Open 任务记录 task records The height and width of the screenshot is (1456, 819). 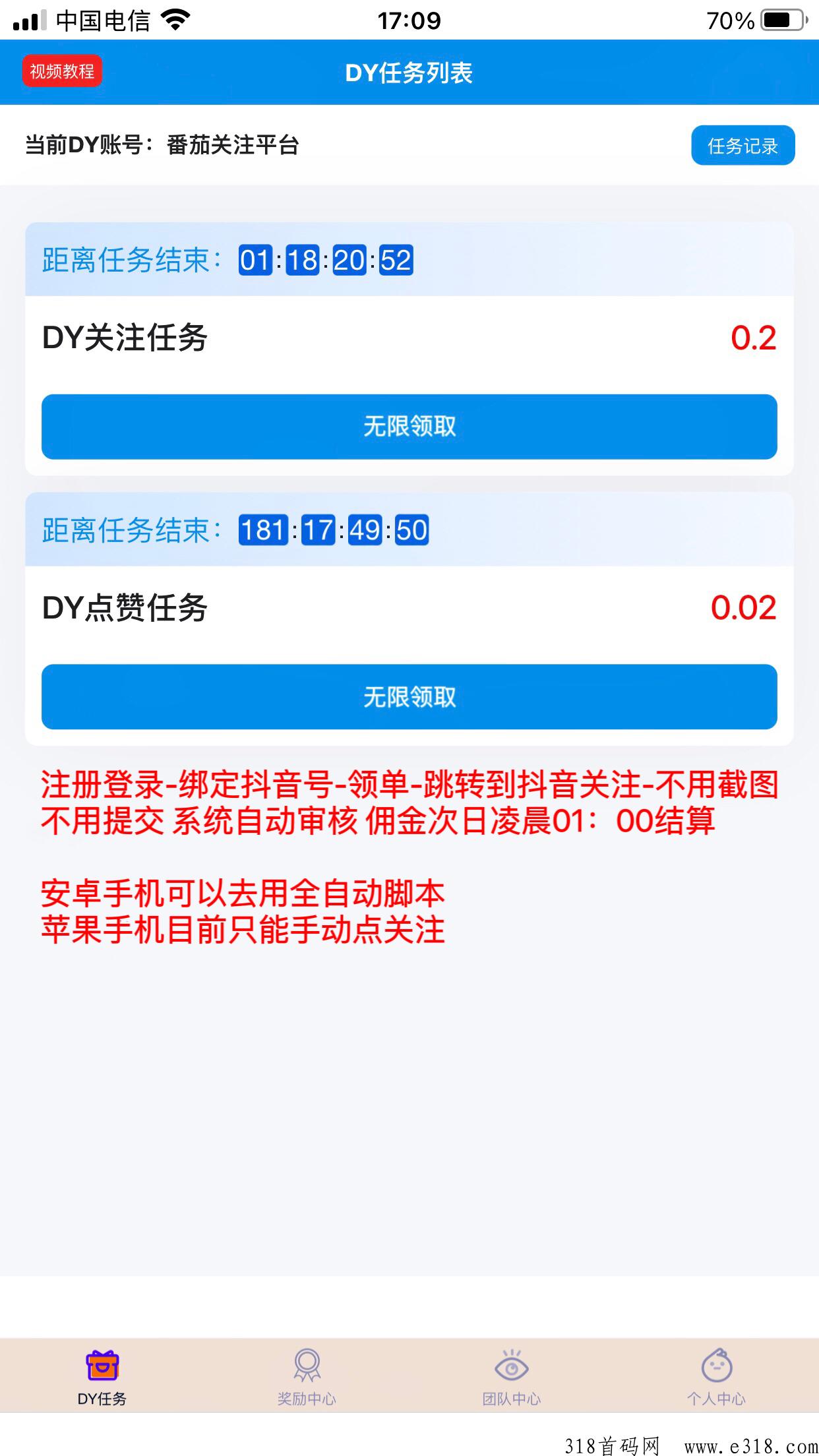743,145
